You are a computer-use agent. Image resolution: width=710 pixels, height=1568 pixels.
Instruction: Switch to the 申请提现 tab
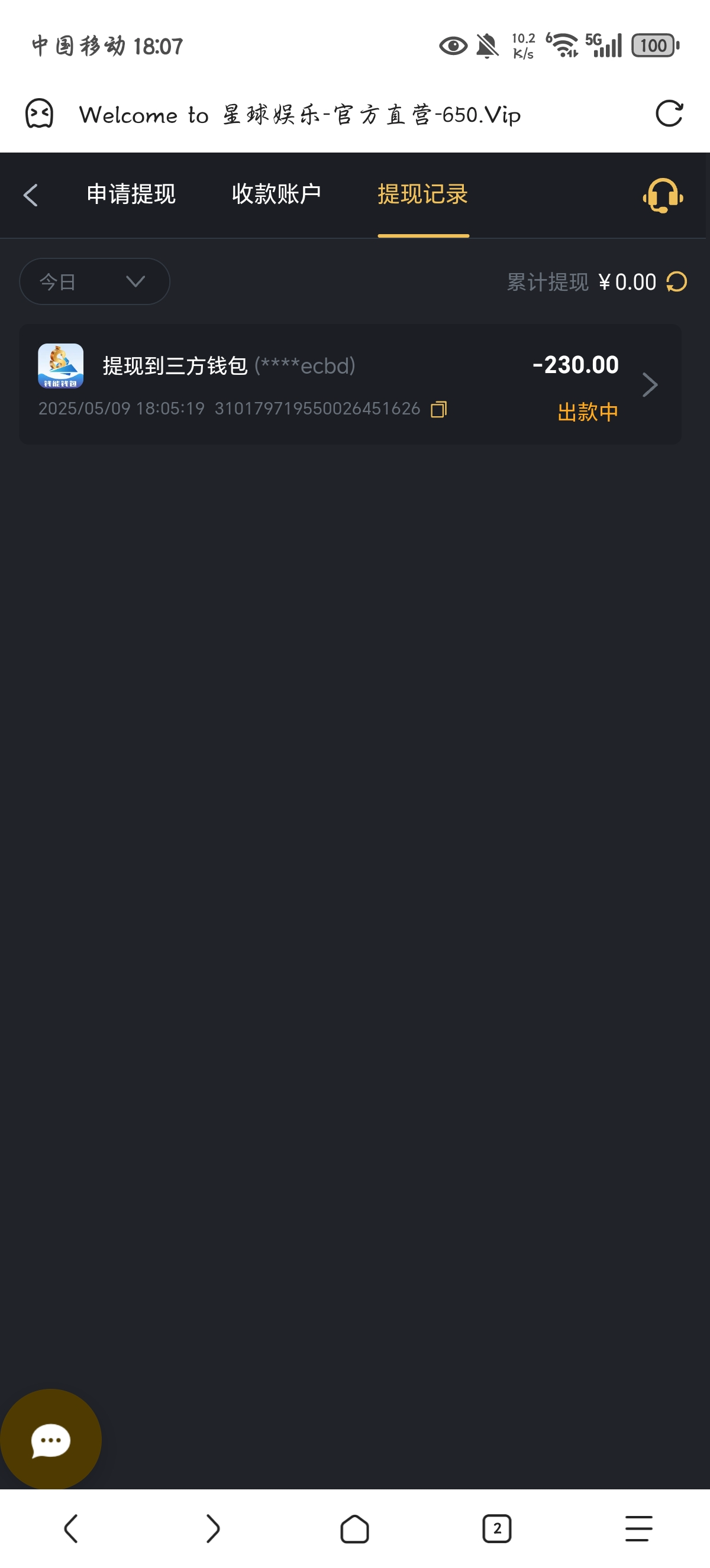pyautogui.click(x=131, y=195)
